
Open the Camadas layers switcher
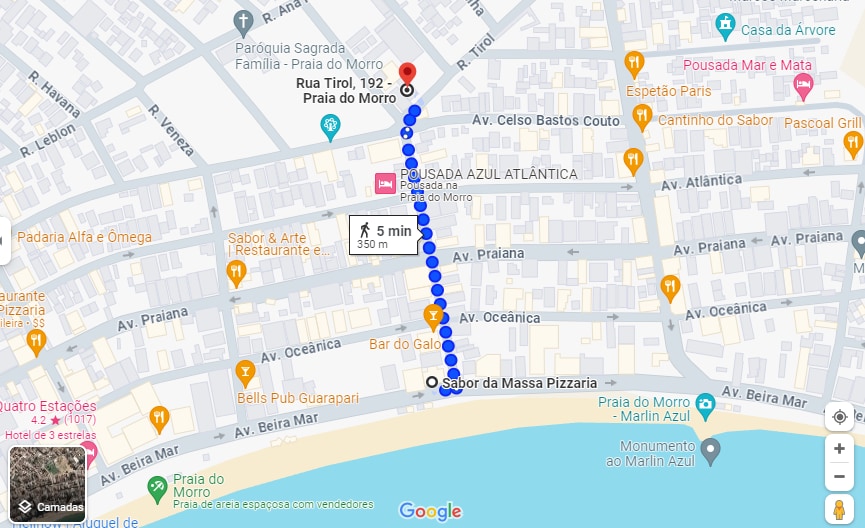click(47, 485)
